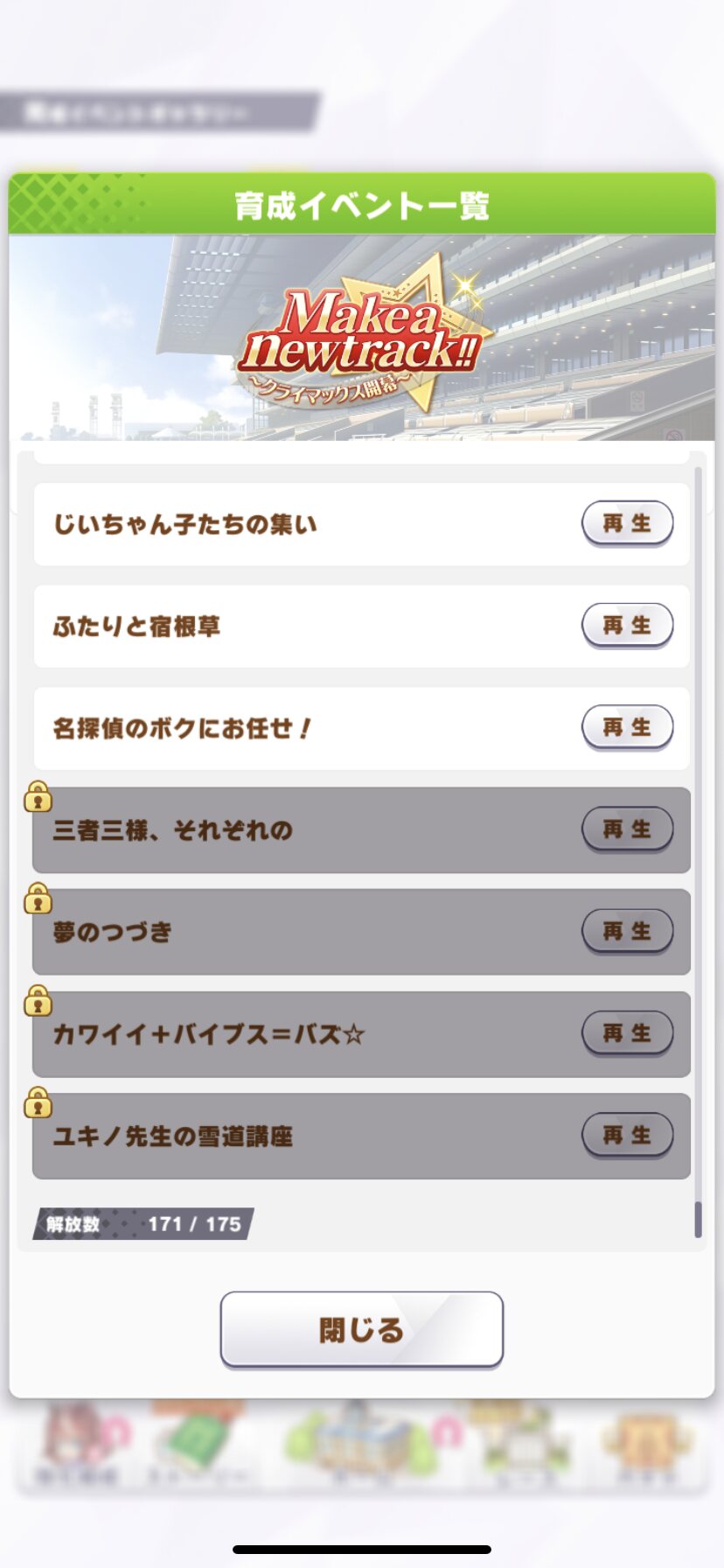Play event 名探偵のボクにお任せ！

click(627, 727)
